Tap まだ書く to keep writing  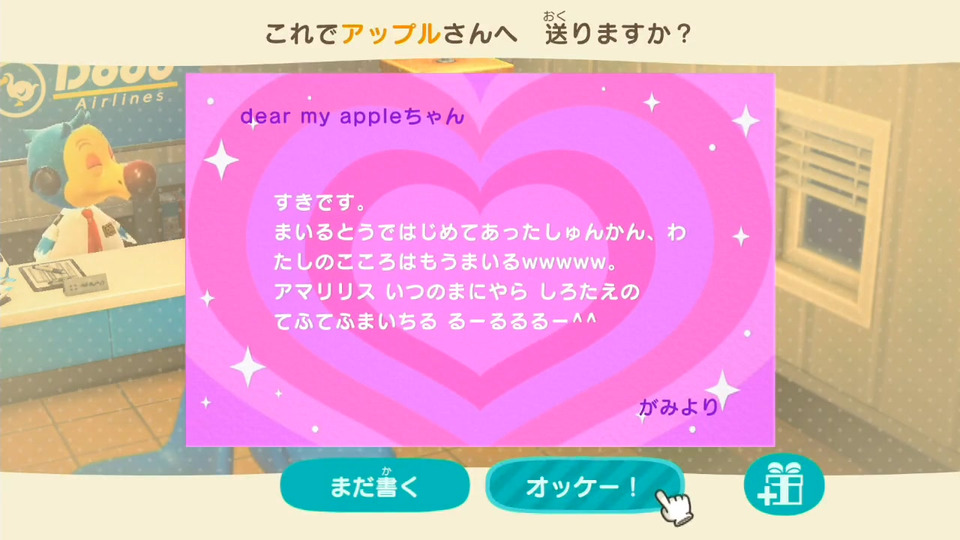374,487
